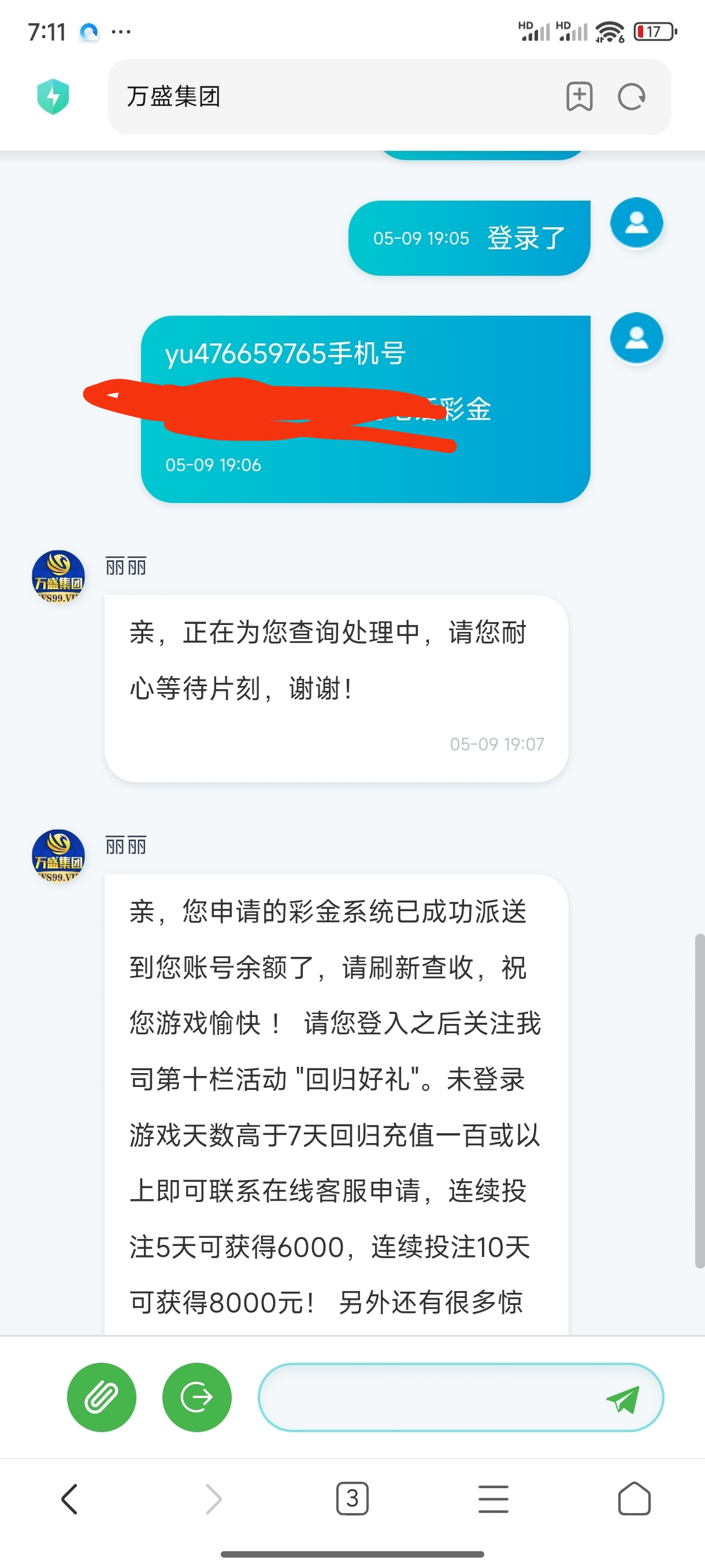Open the browser hamburger menu
The height and width of the screenshot is (1568, 705).
click(493, 1499)
